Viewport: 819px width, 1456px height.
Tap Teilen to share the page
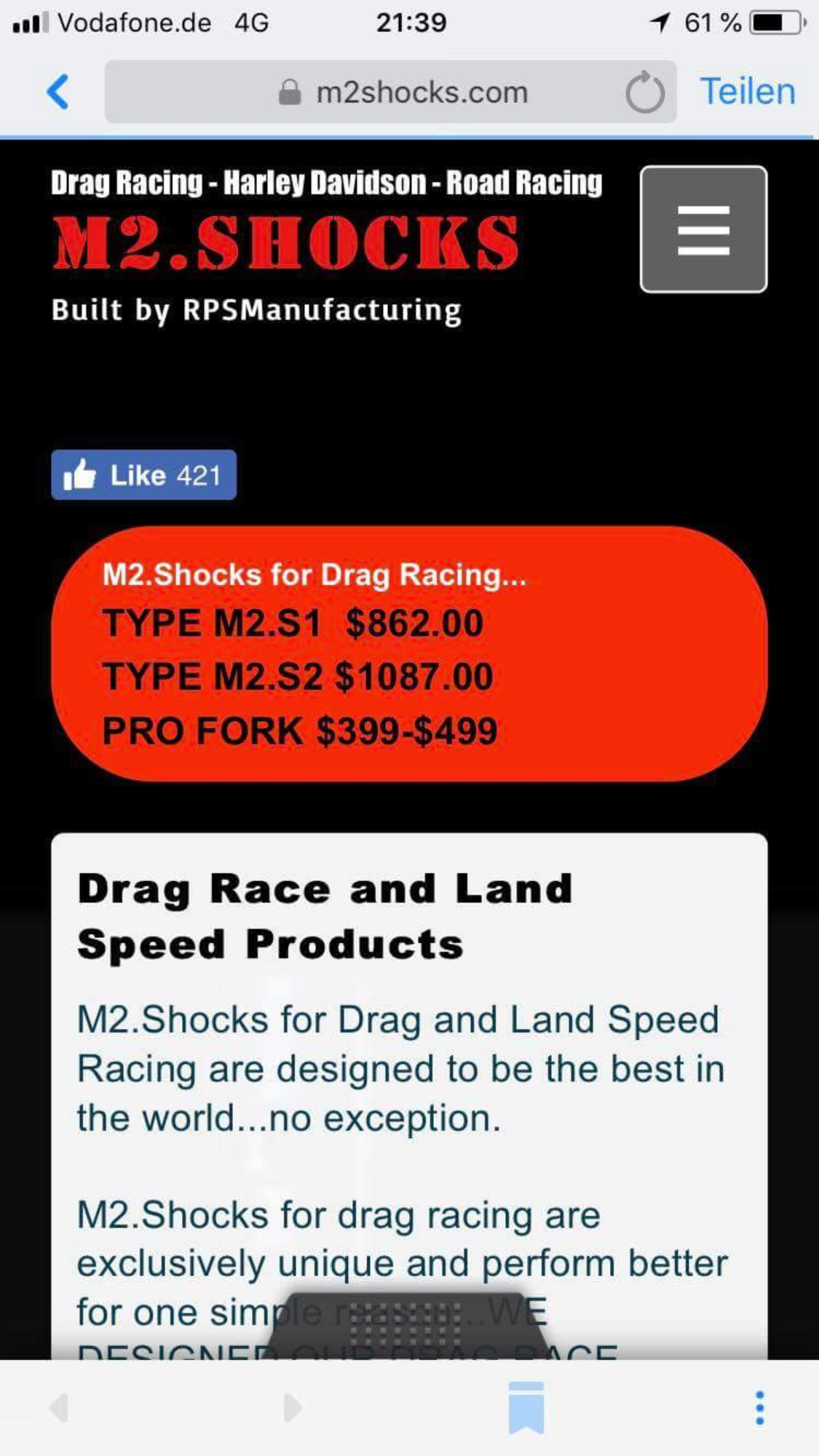click(748, 92)
